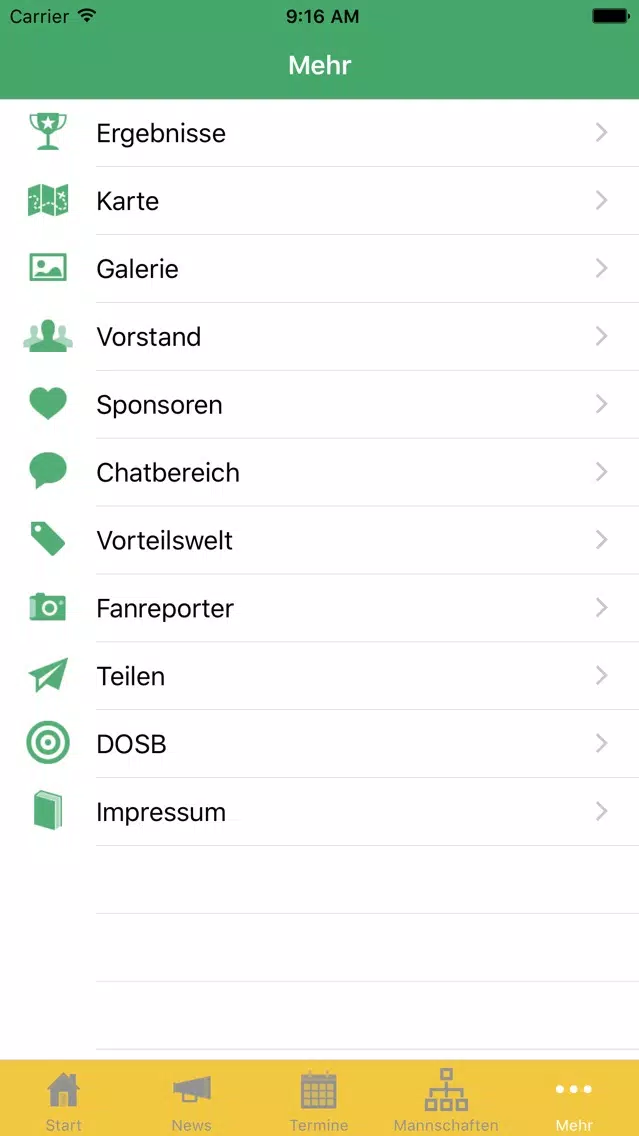Open Karte from the list
639x1136 pixels.
pos(320,201)
